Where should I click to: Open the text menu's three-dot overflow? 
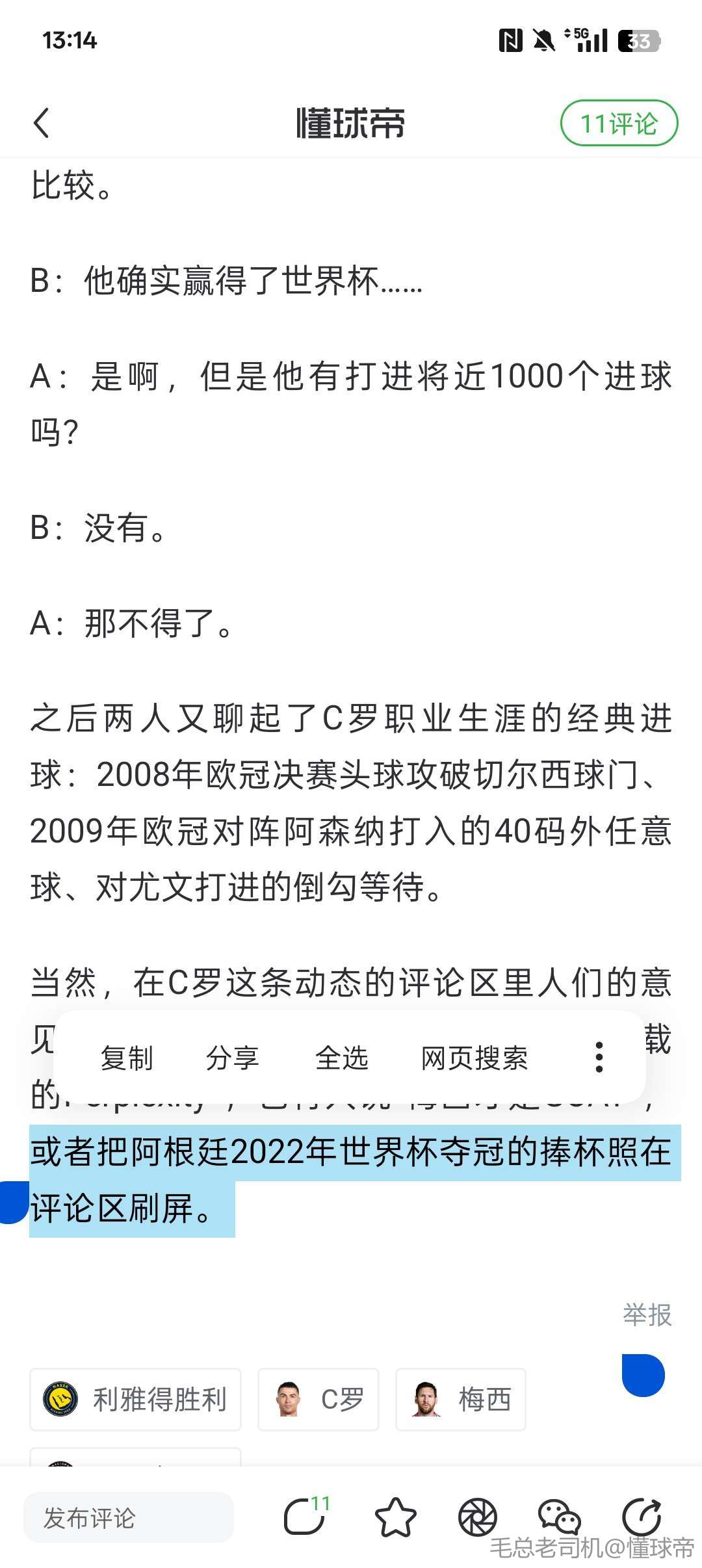click(599, 1058)
